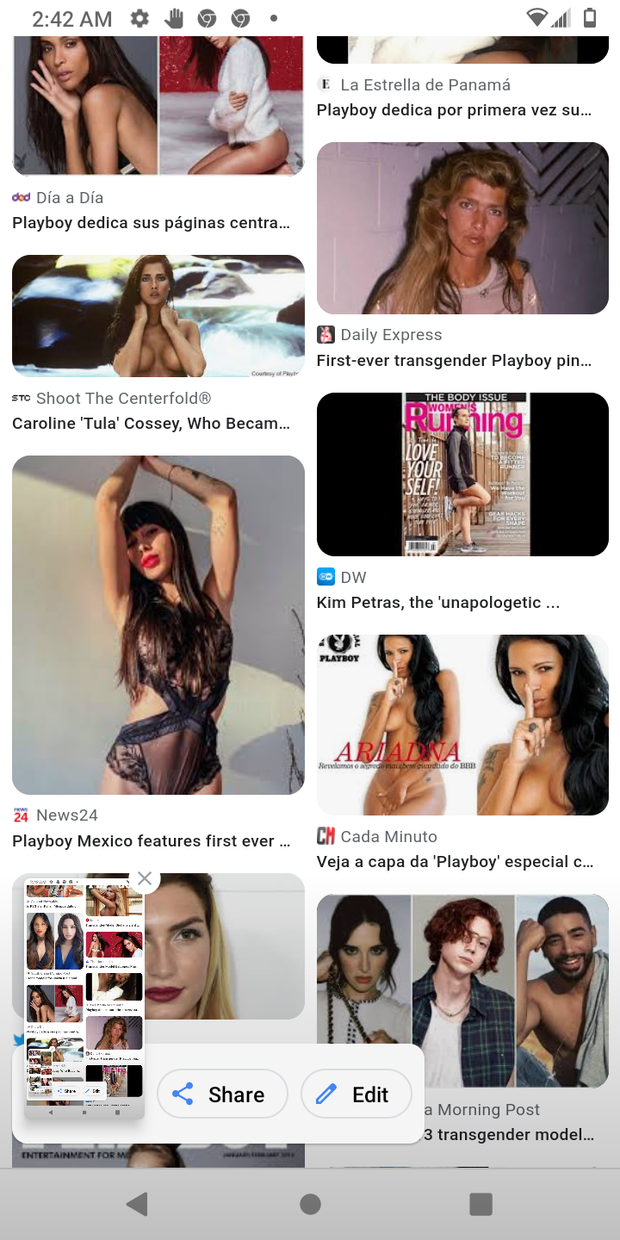Open the DW Kim Petras result
Image resolution: width=620 pixels, height=1240 pixels.
tap(462, 474)
